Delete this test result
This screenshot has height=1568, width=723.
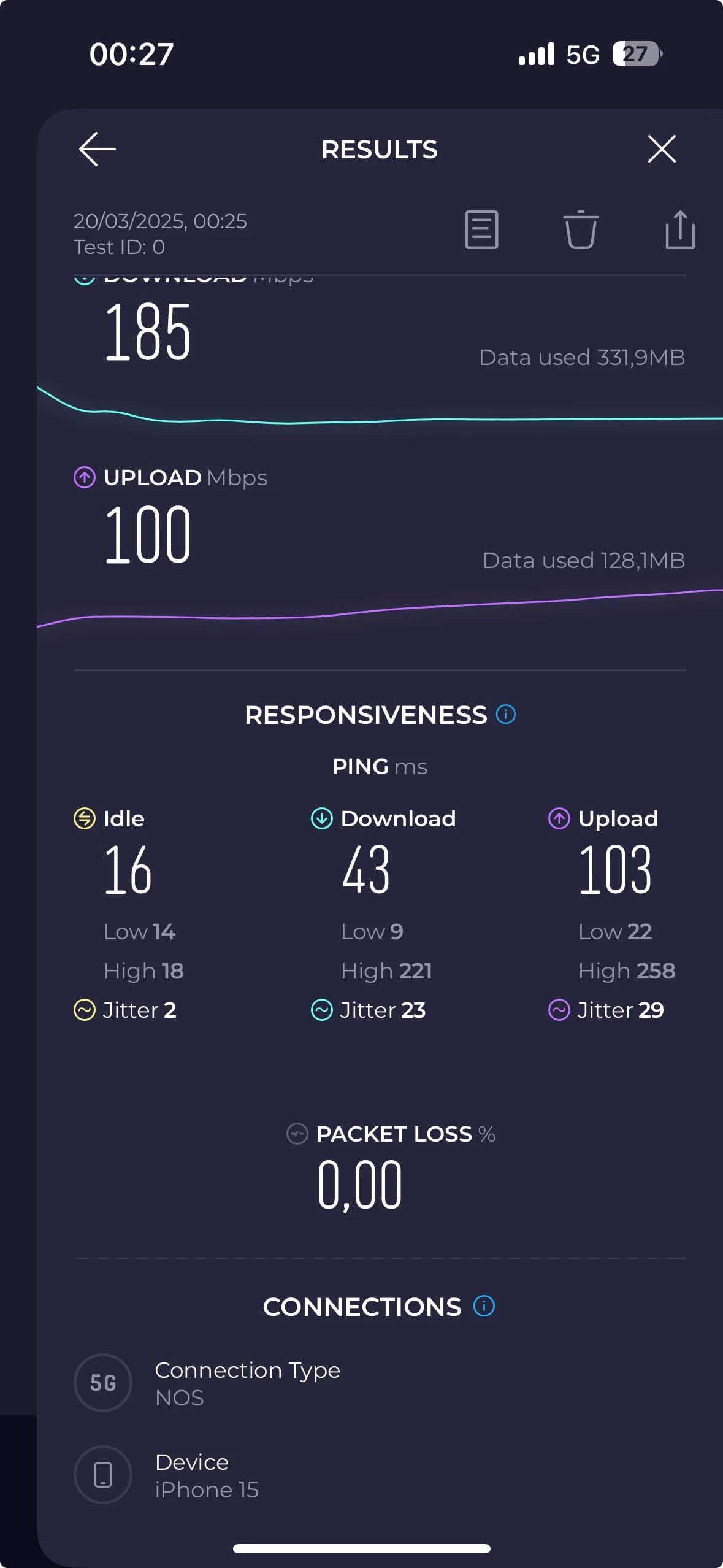581,230
